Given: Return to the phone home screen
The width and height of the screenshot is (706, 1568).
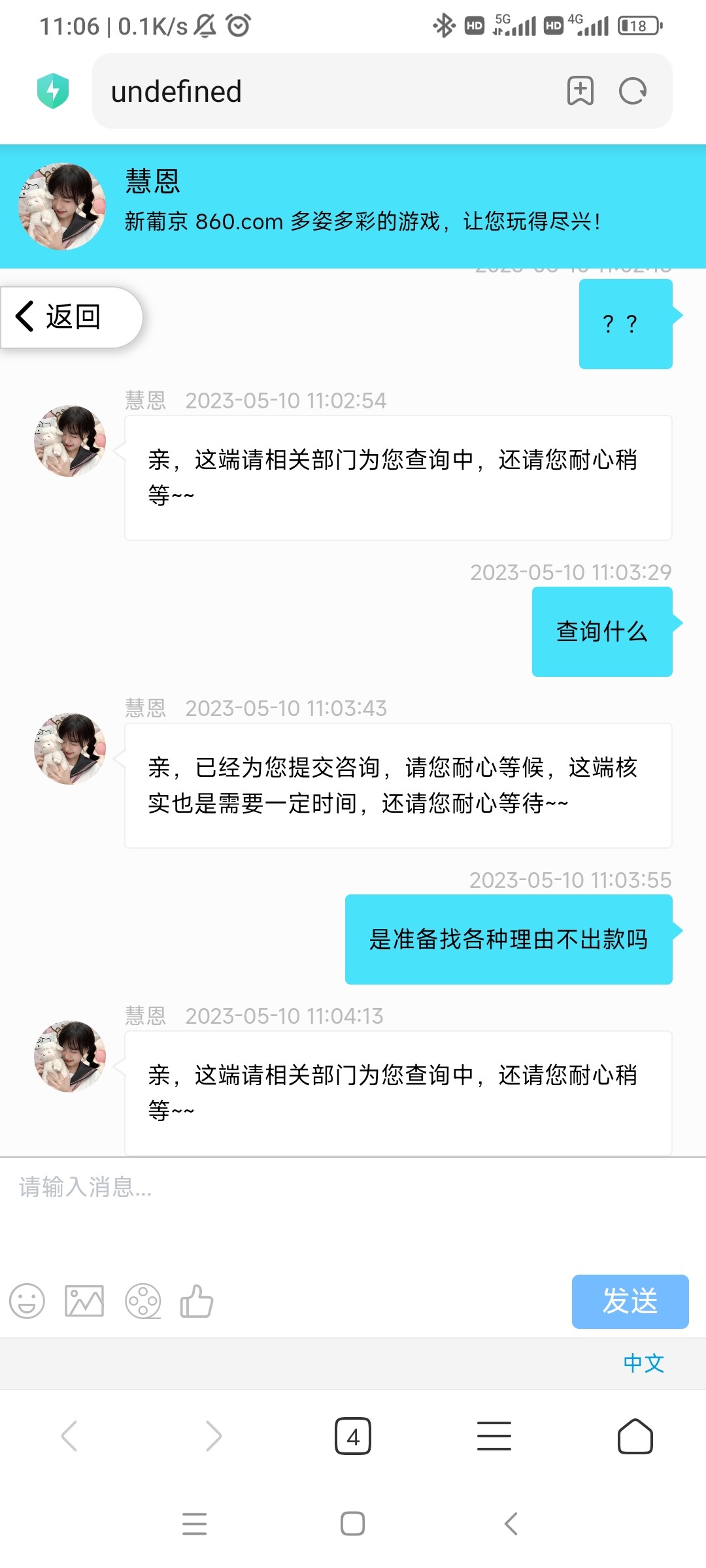Looking at the screenshot, I should click(353, 1524).
